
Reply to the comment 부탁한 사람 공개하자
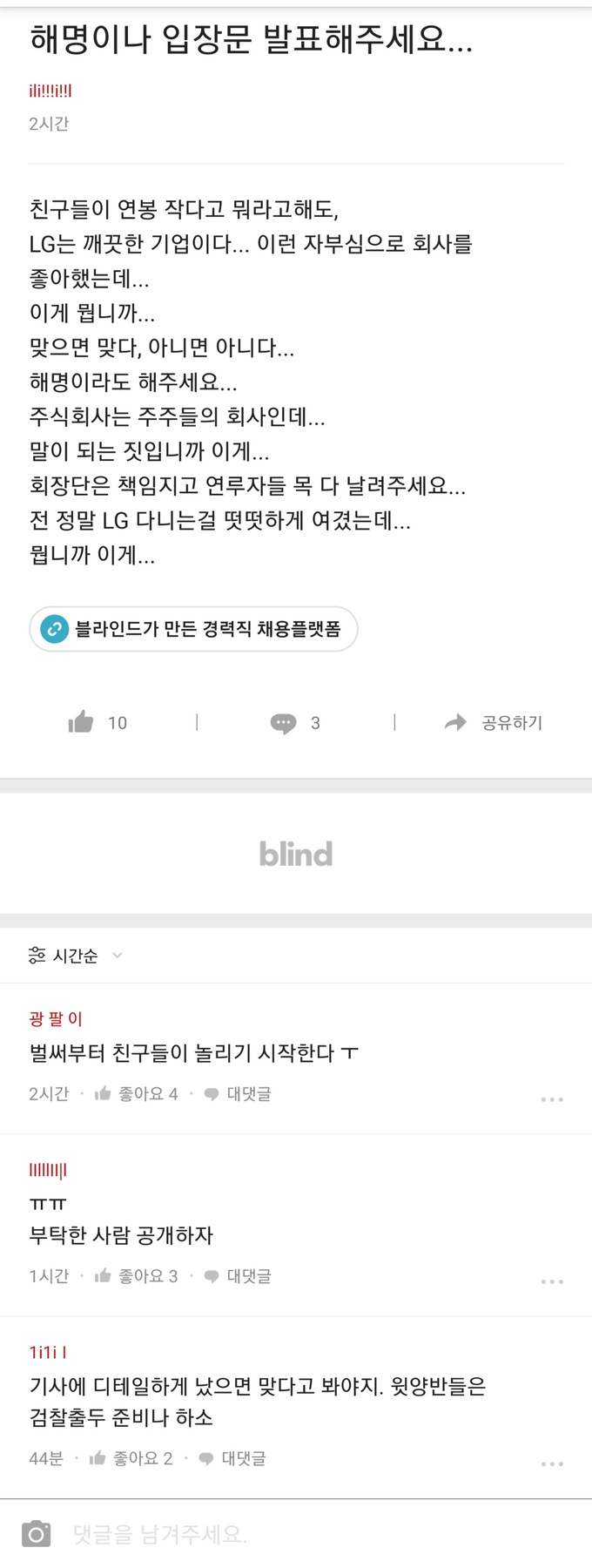pyautogui.click(x=239, y=1276)
